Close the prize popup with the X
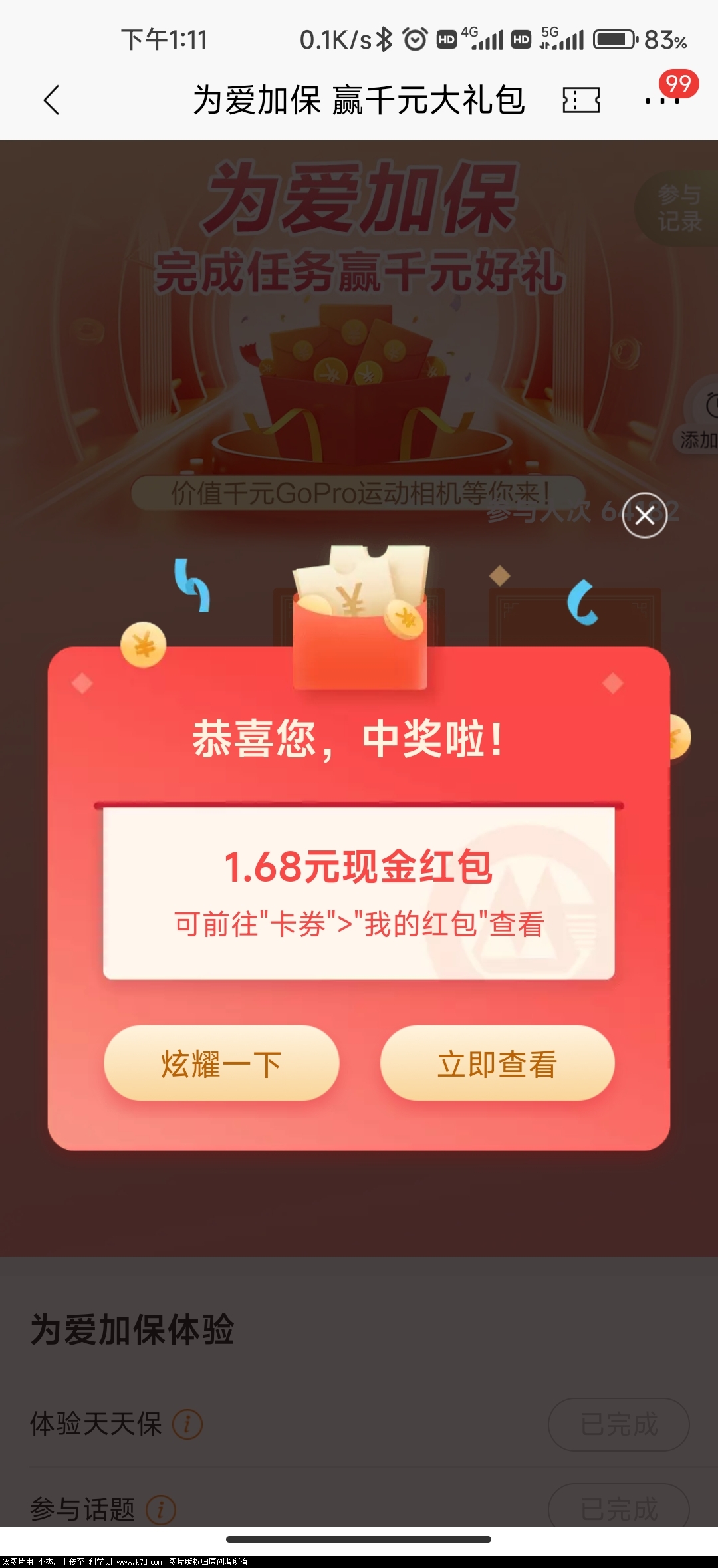718x1568 pixels. 644,515
